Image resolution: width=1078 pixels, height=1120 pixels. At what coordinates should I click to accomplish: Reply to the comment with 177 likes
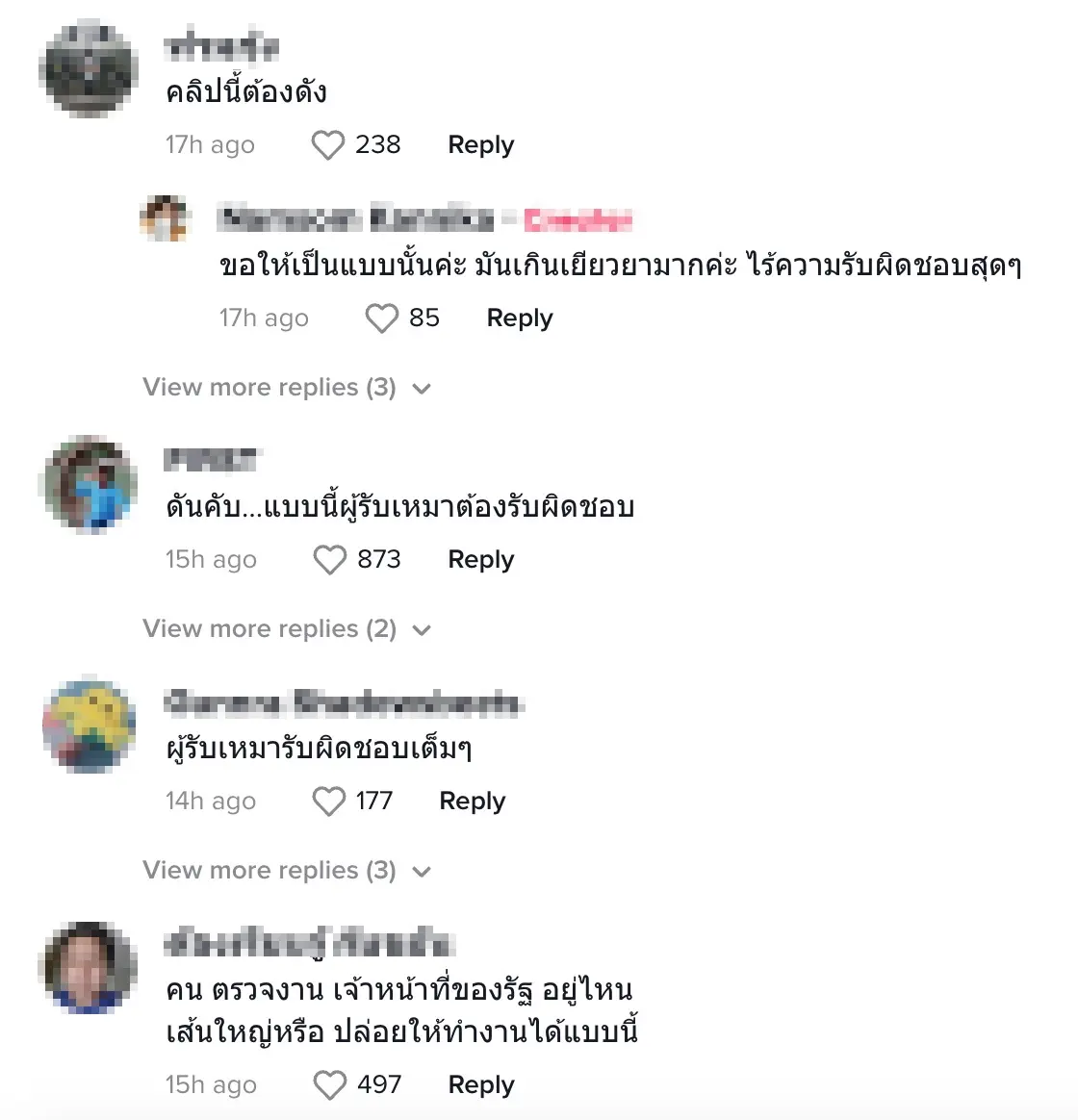point(472,802)
